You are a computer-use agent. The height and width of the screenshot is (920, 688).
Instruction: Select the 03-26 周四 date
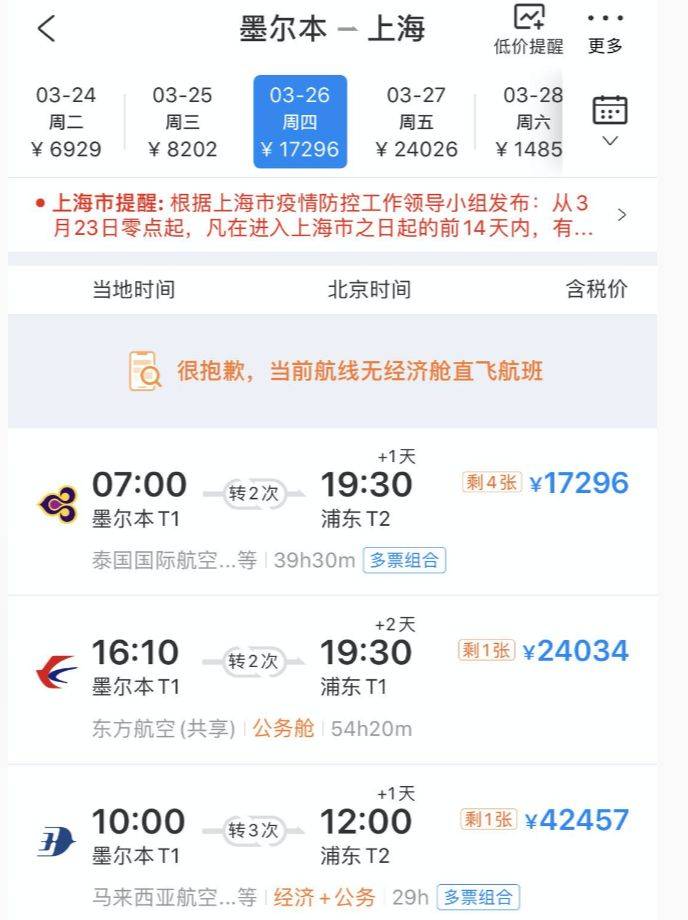[300, 122]
